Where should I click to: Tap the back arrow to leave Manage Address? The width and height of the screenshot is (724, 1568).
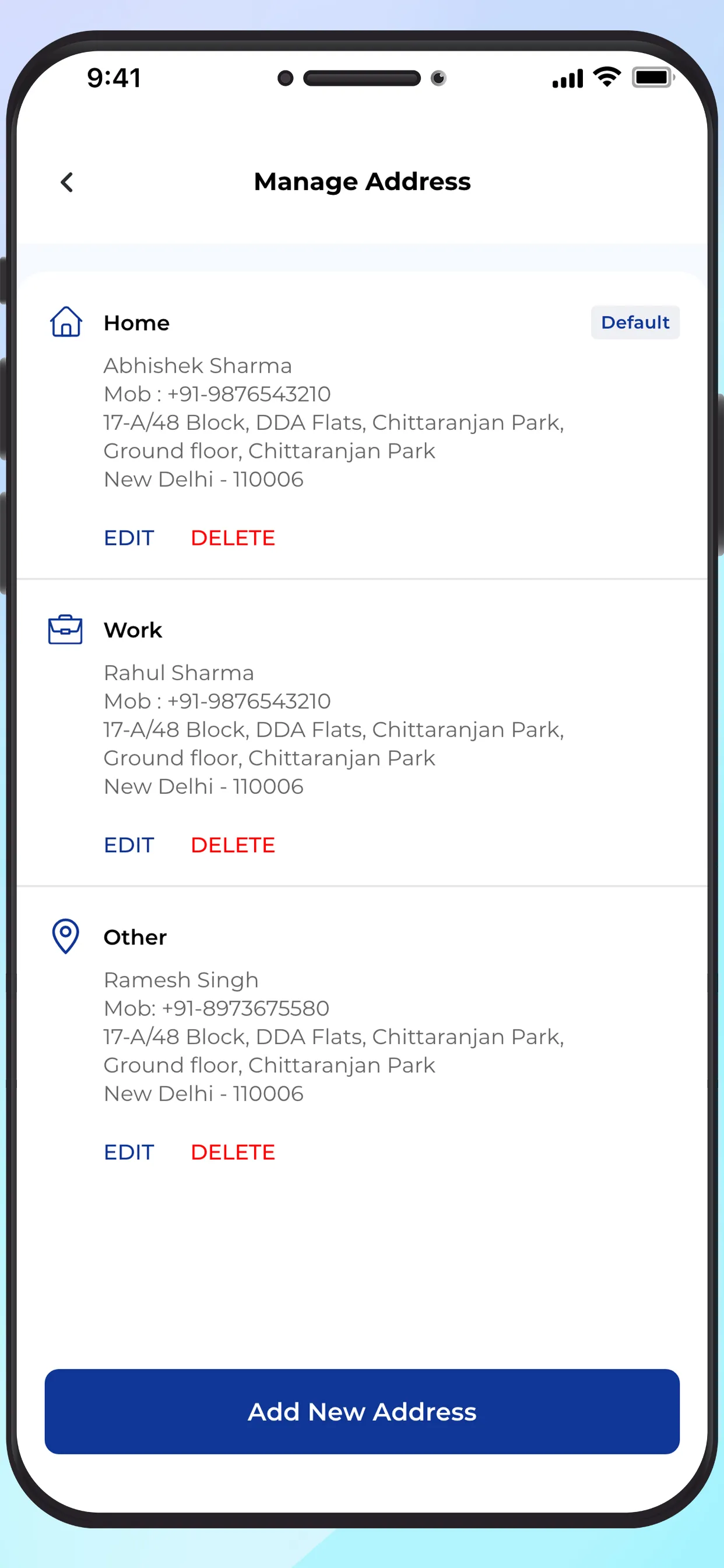[66, 181]
